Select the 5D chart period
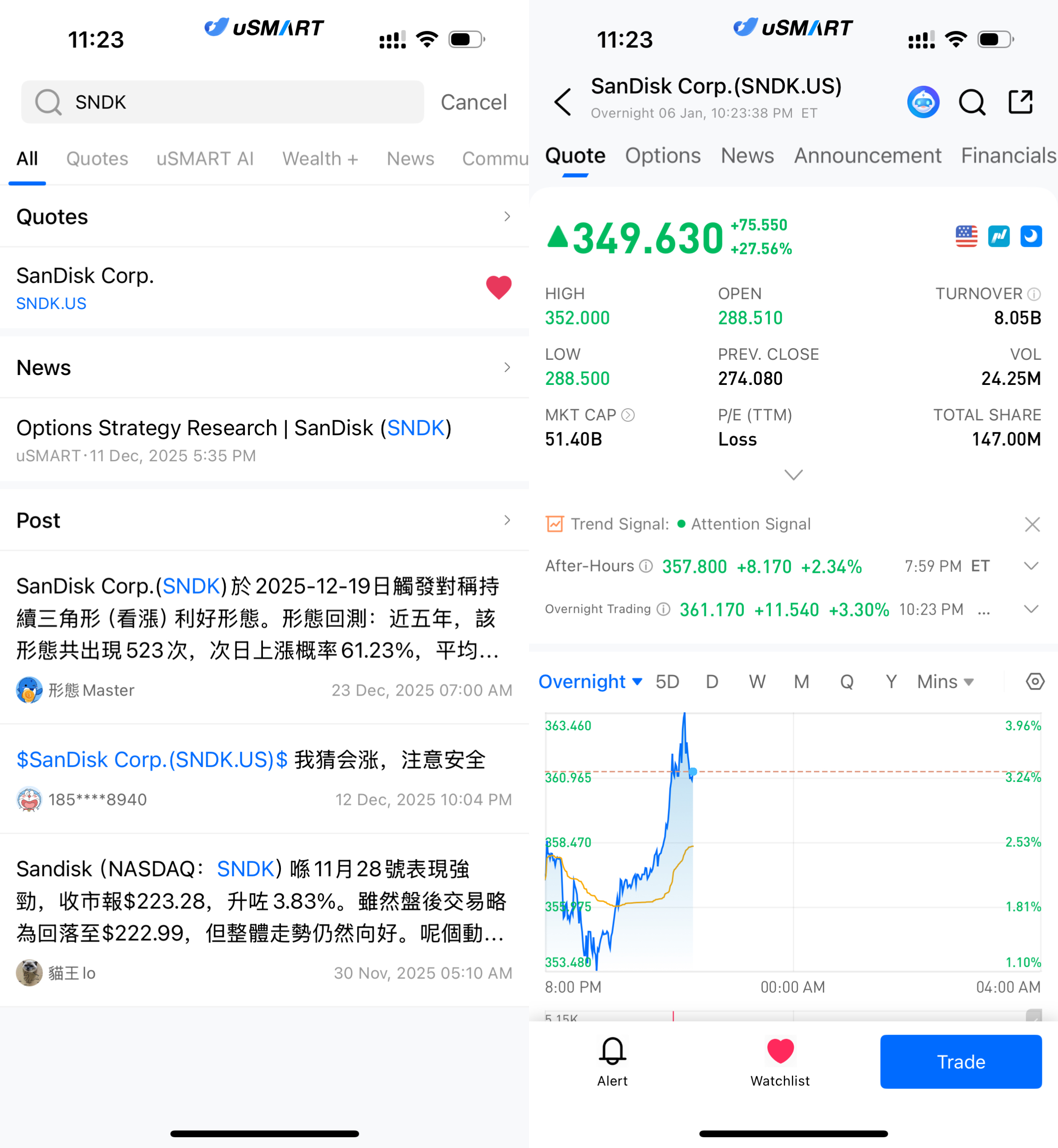 pyautogui.click(x=667, y=681)
